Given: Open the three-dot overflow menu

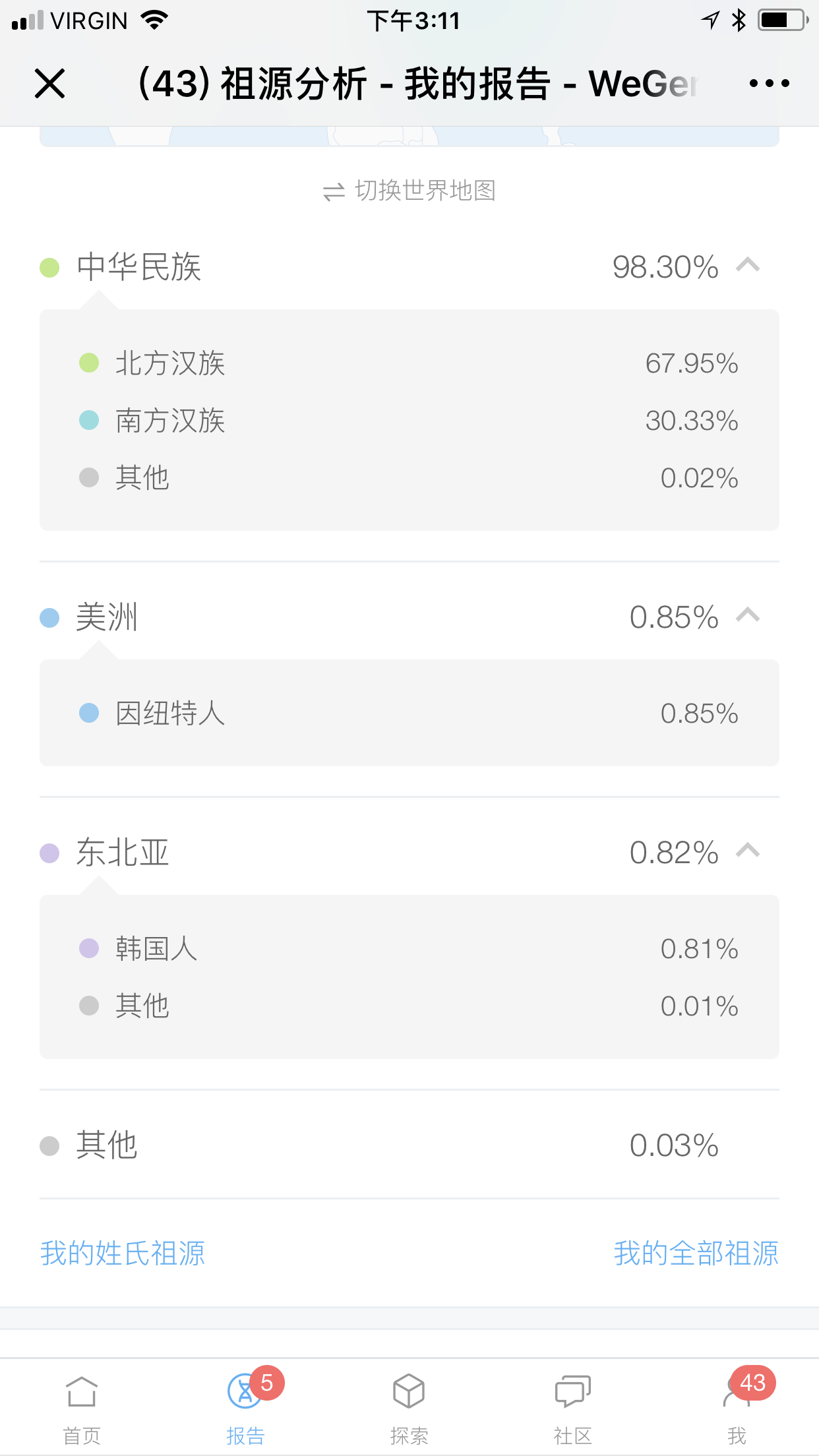Looking at the screenshot, I should click(769, 83).
